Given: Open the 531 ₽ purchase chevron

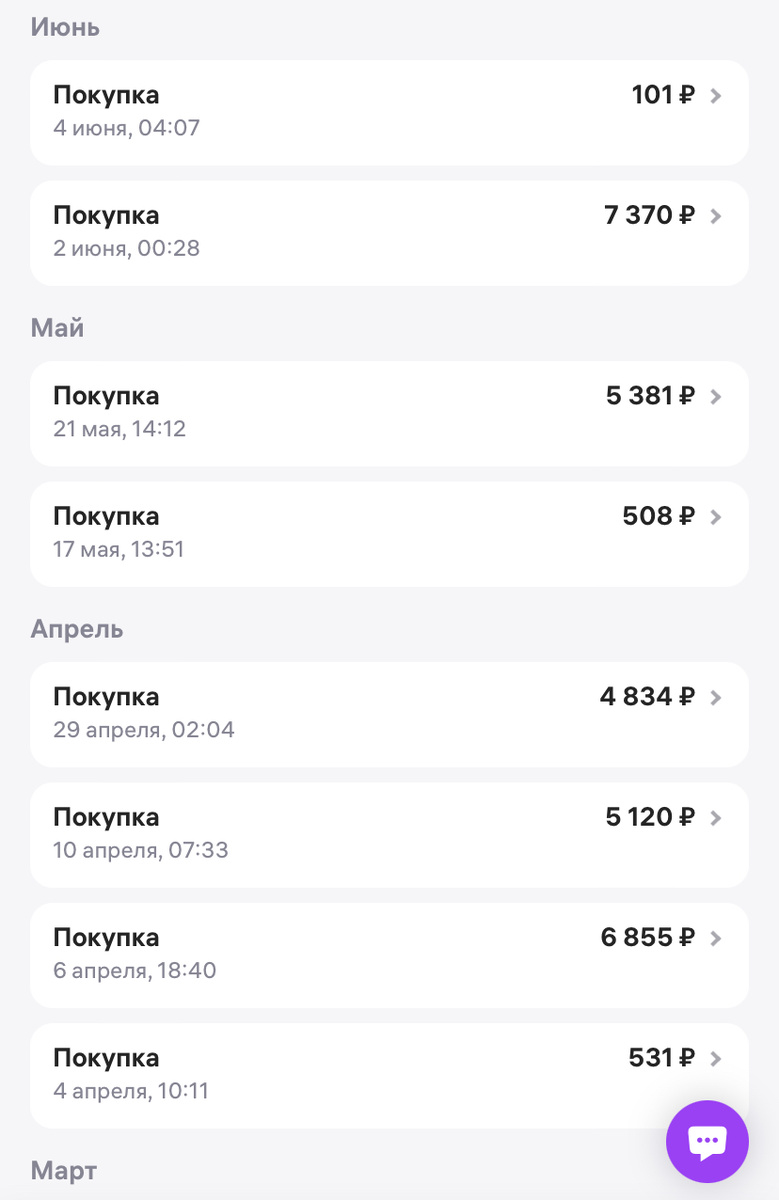Looking at the screenshot, I should [x=715, y=1058].
